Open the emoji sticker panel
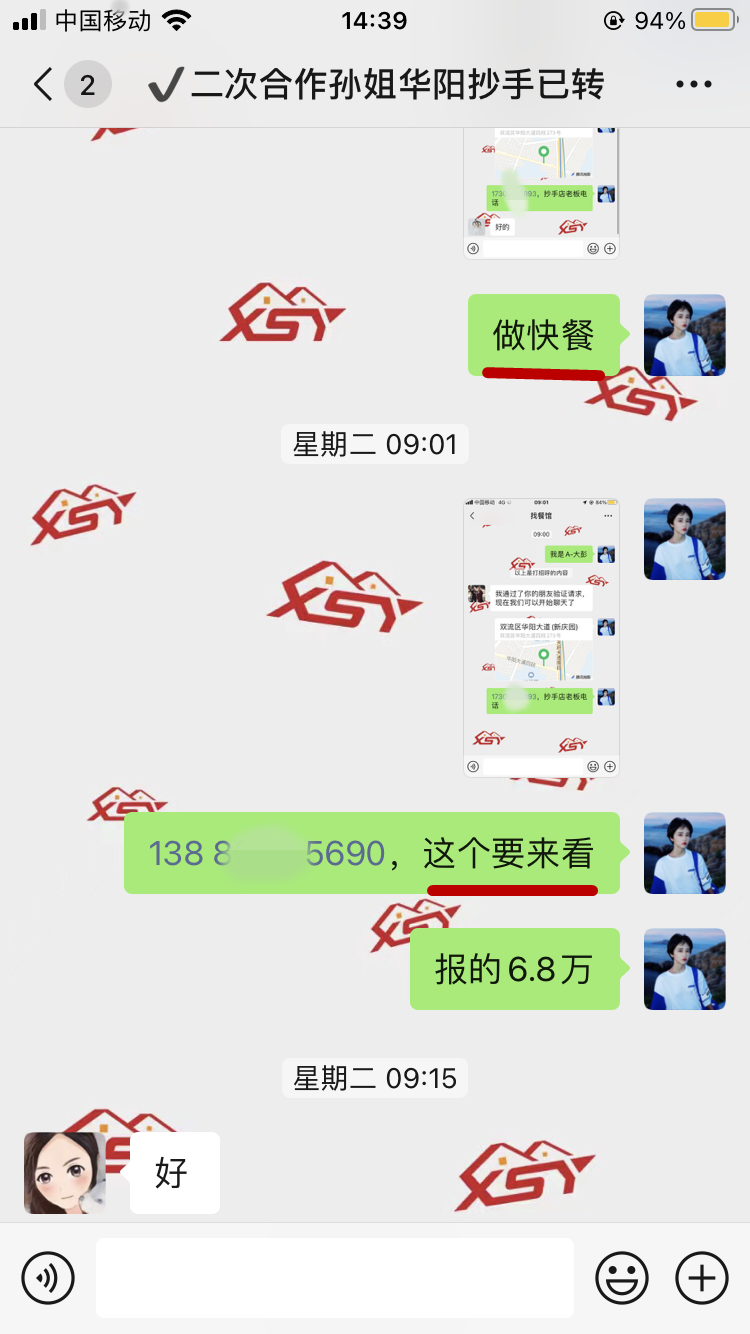The image size is (750, 1334). (621, 1277)
